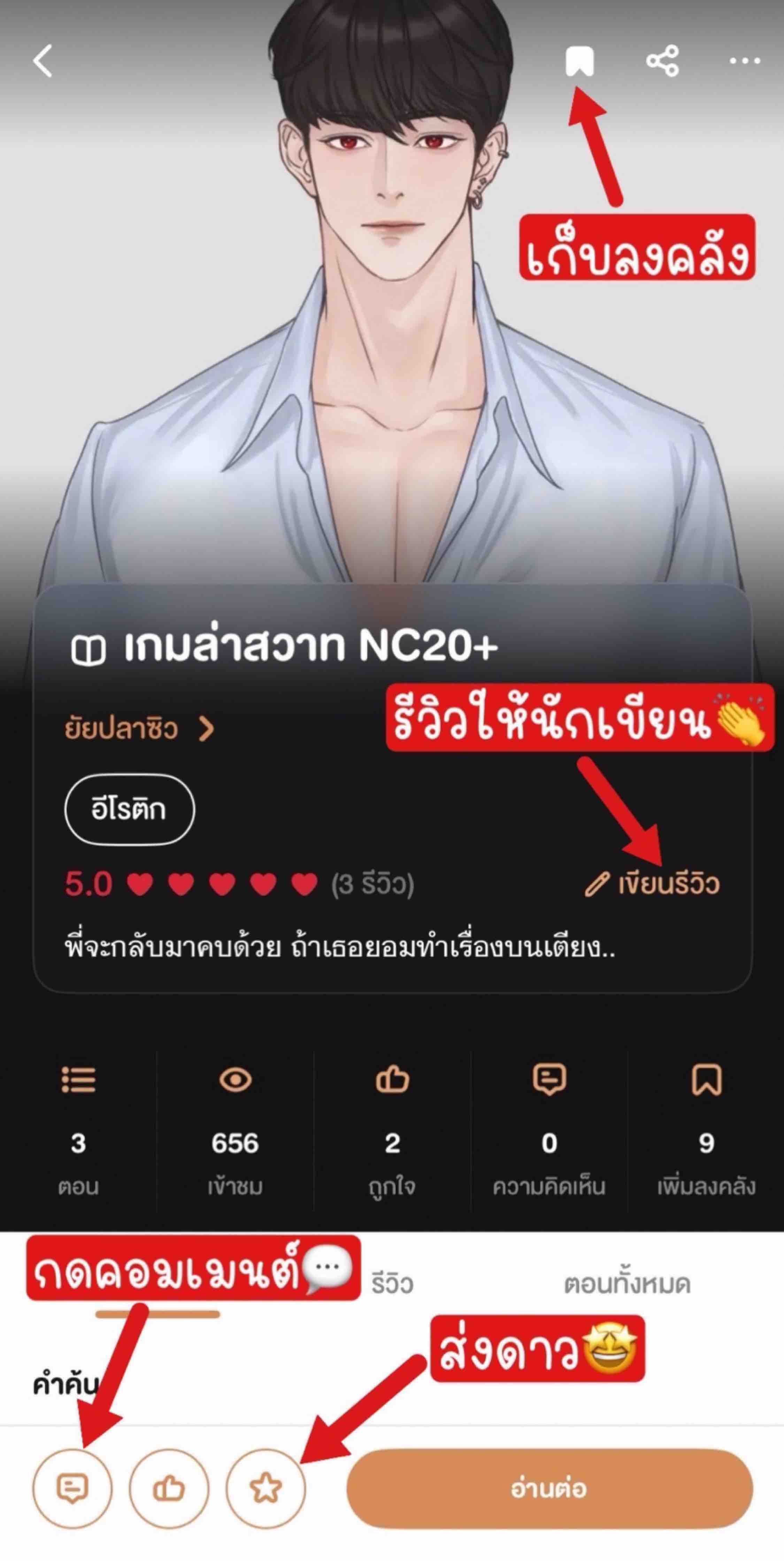Tap อ่านต่อ to continue reading

tap(549, 1488)
